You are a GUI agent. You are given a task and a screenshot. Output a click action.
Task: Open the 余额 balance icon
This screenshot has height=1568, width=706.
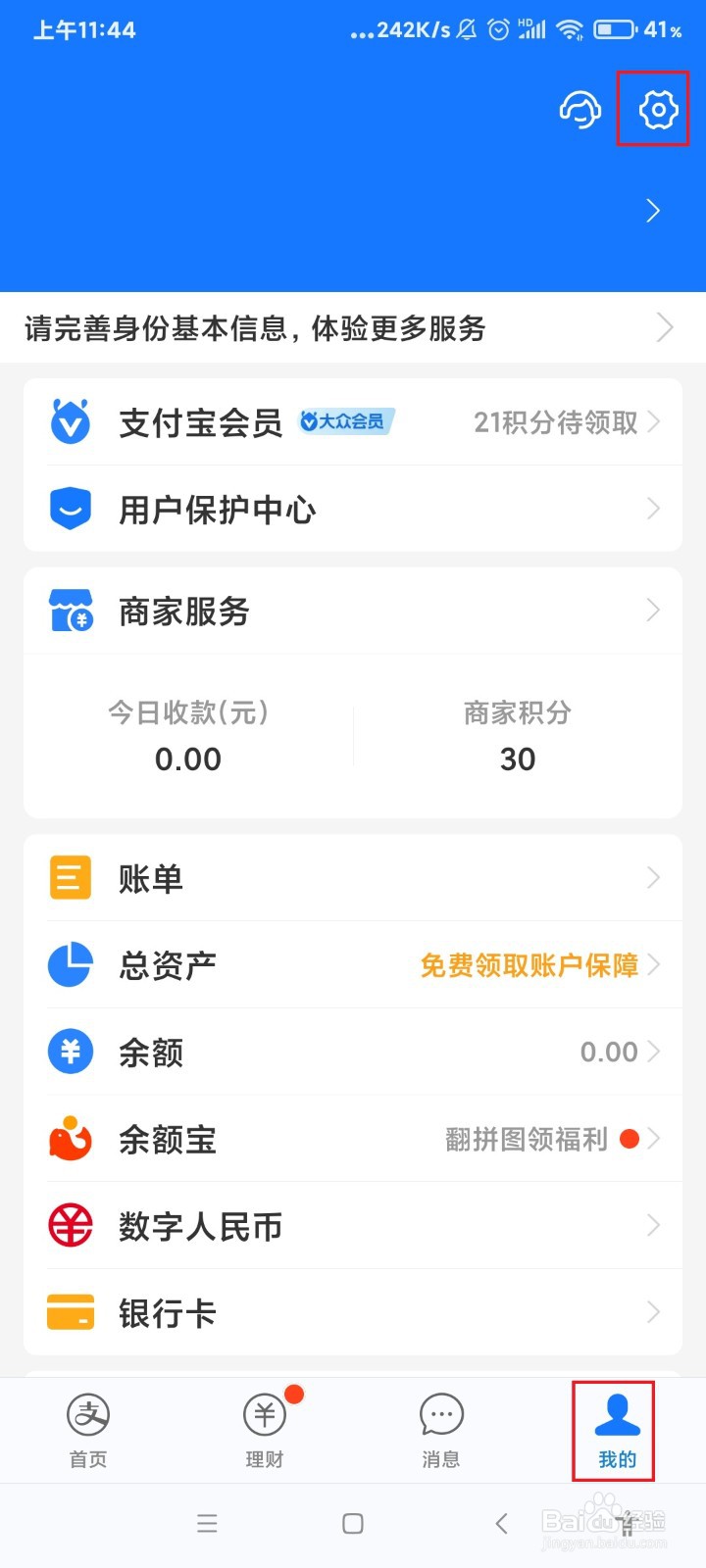coord(68,1051)
